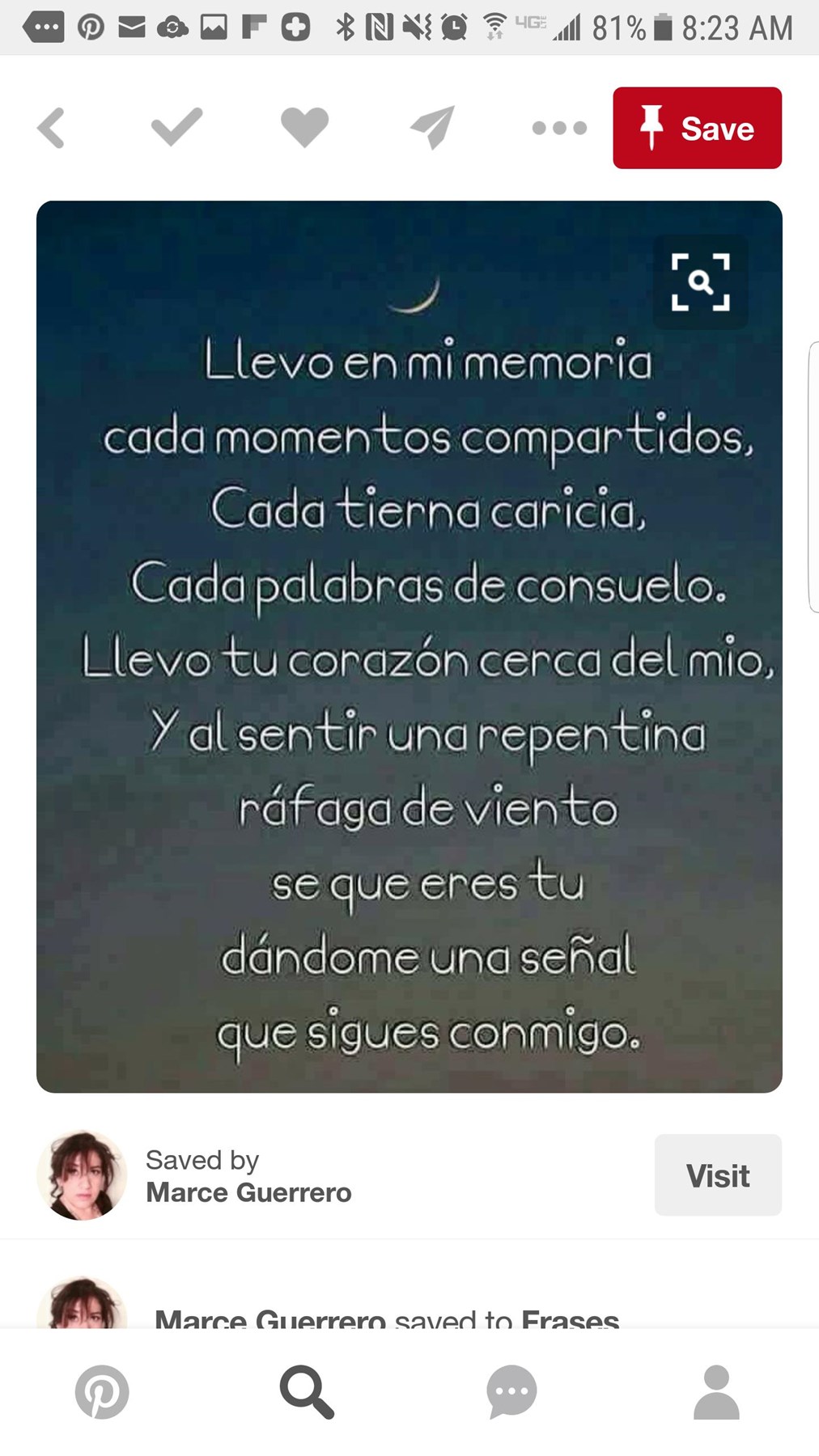Save the pin with the red button

pos(696,128)
